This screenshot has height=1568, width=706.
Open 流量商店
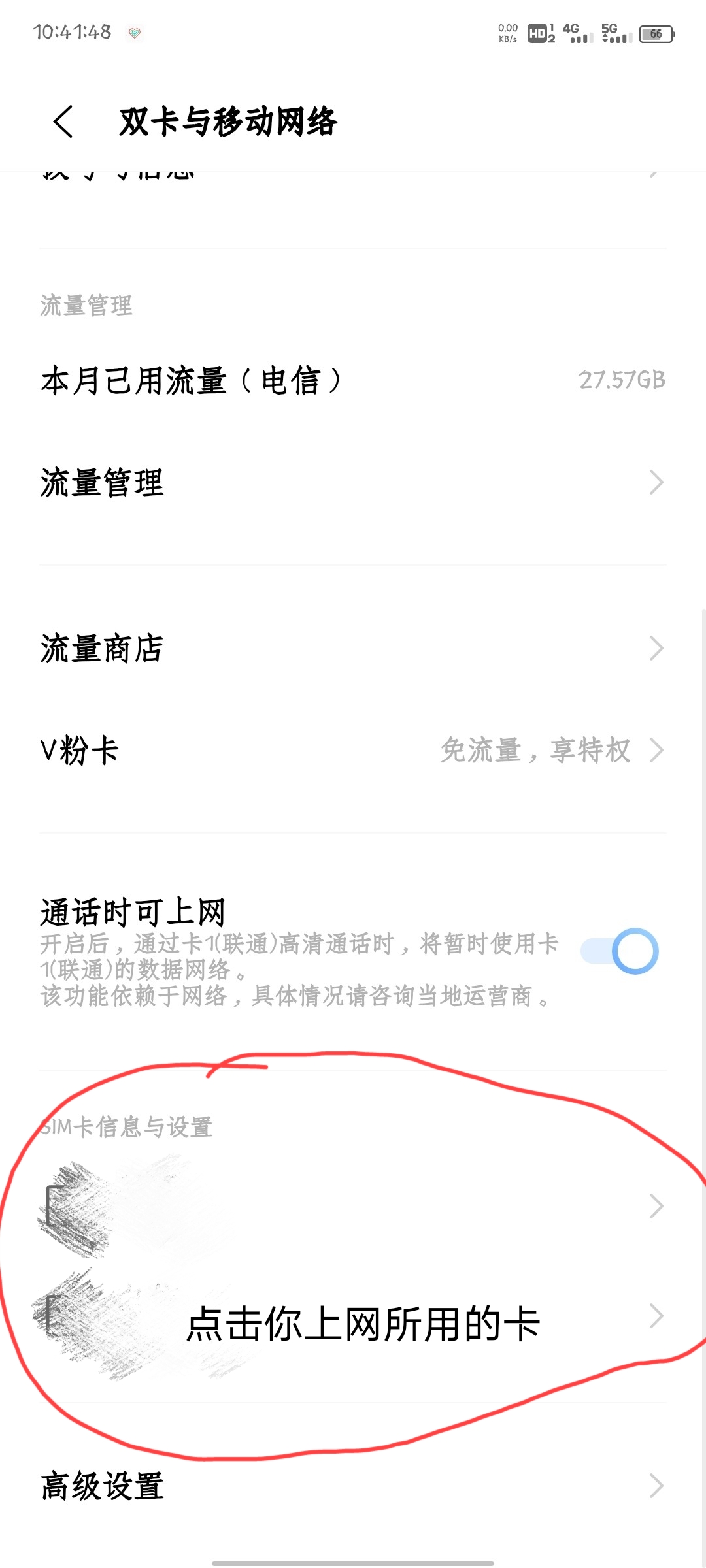[353, 649]
